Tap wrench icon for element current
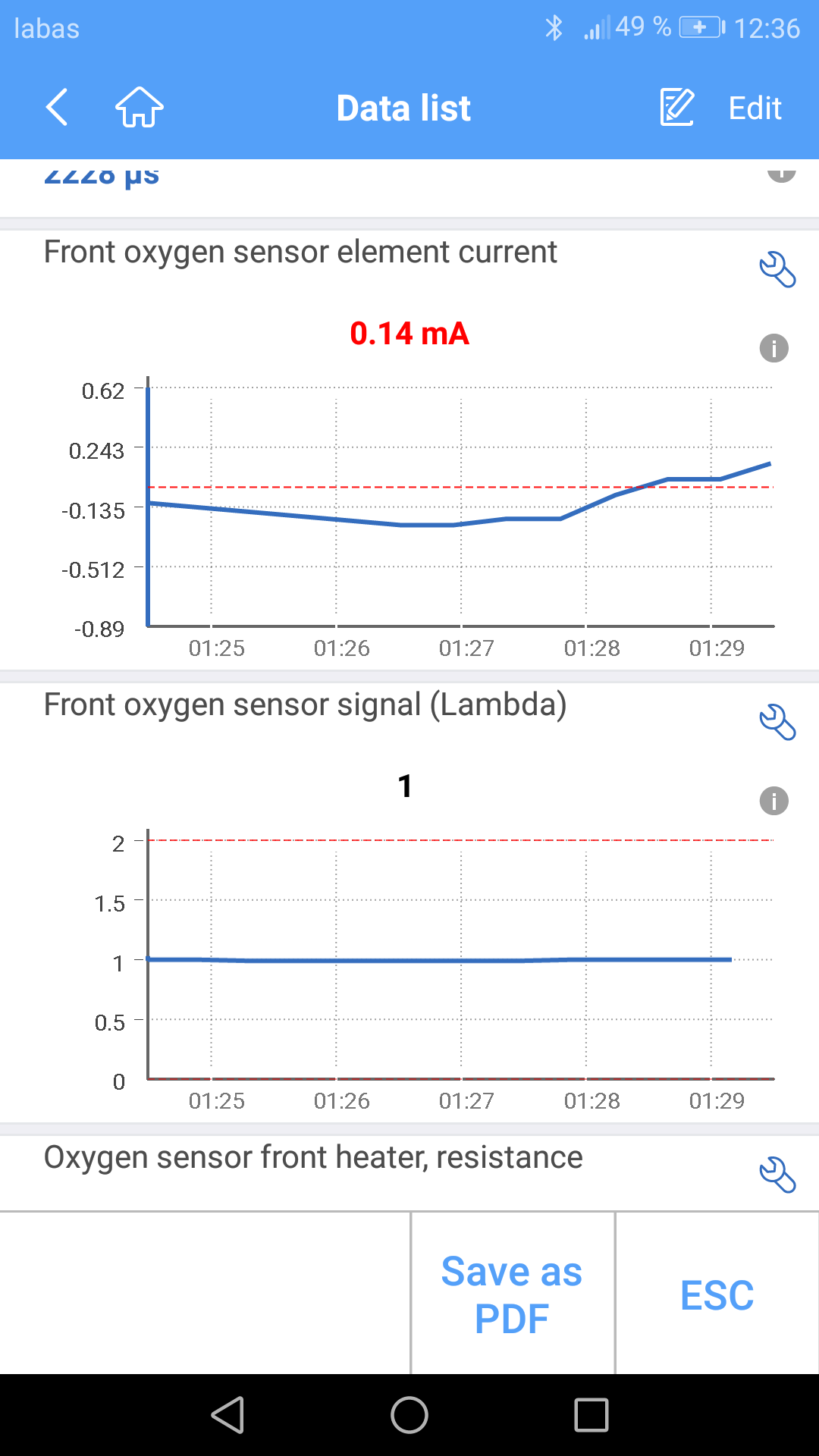The image size is (819, 1456). pos(777,269)
